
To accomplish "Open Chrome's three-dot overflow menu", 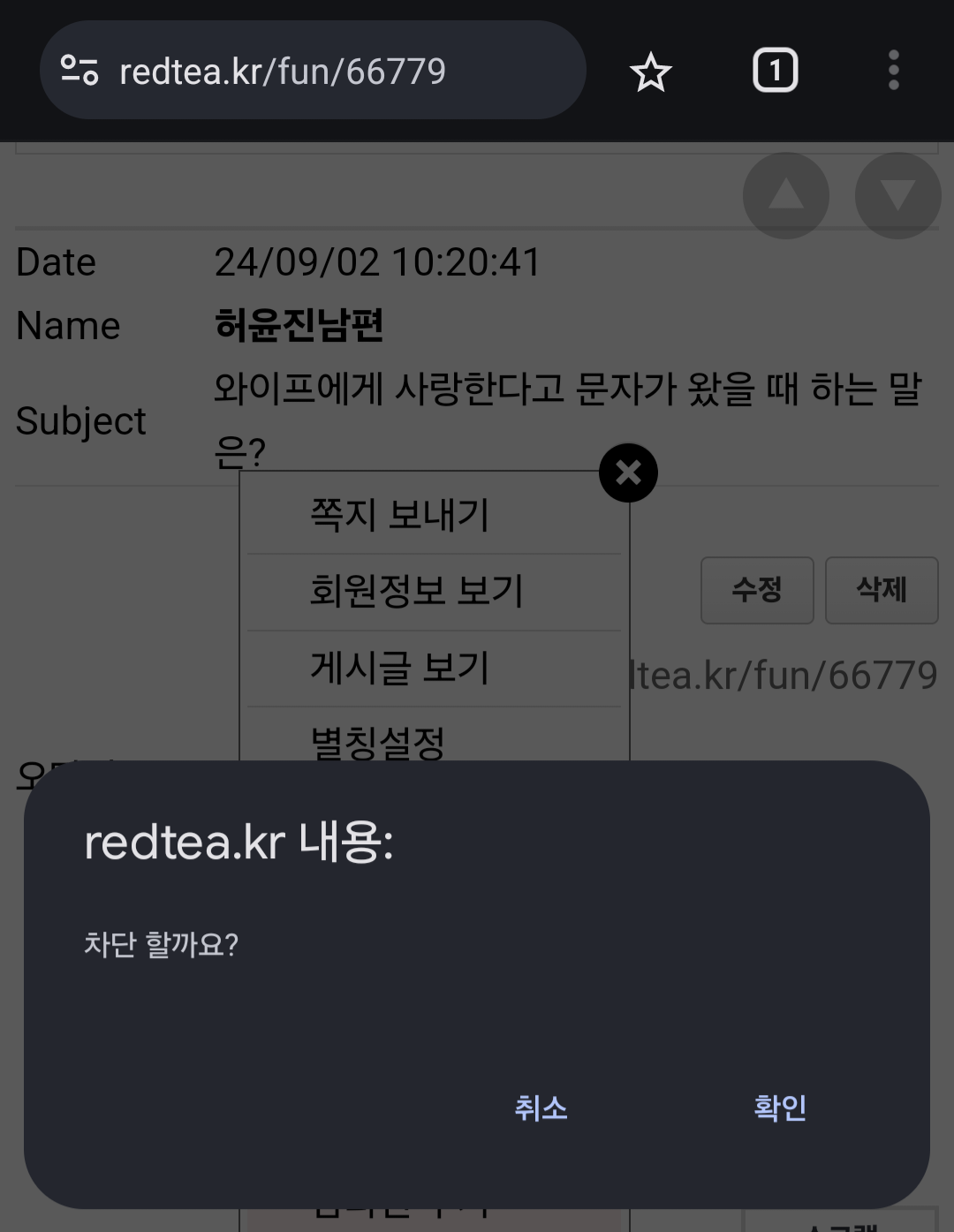I will [893, 71].
